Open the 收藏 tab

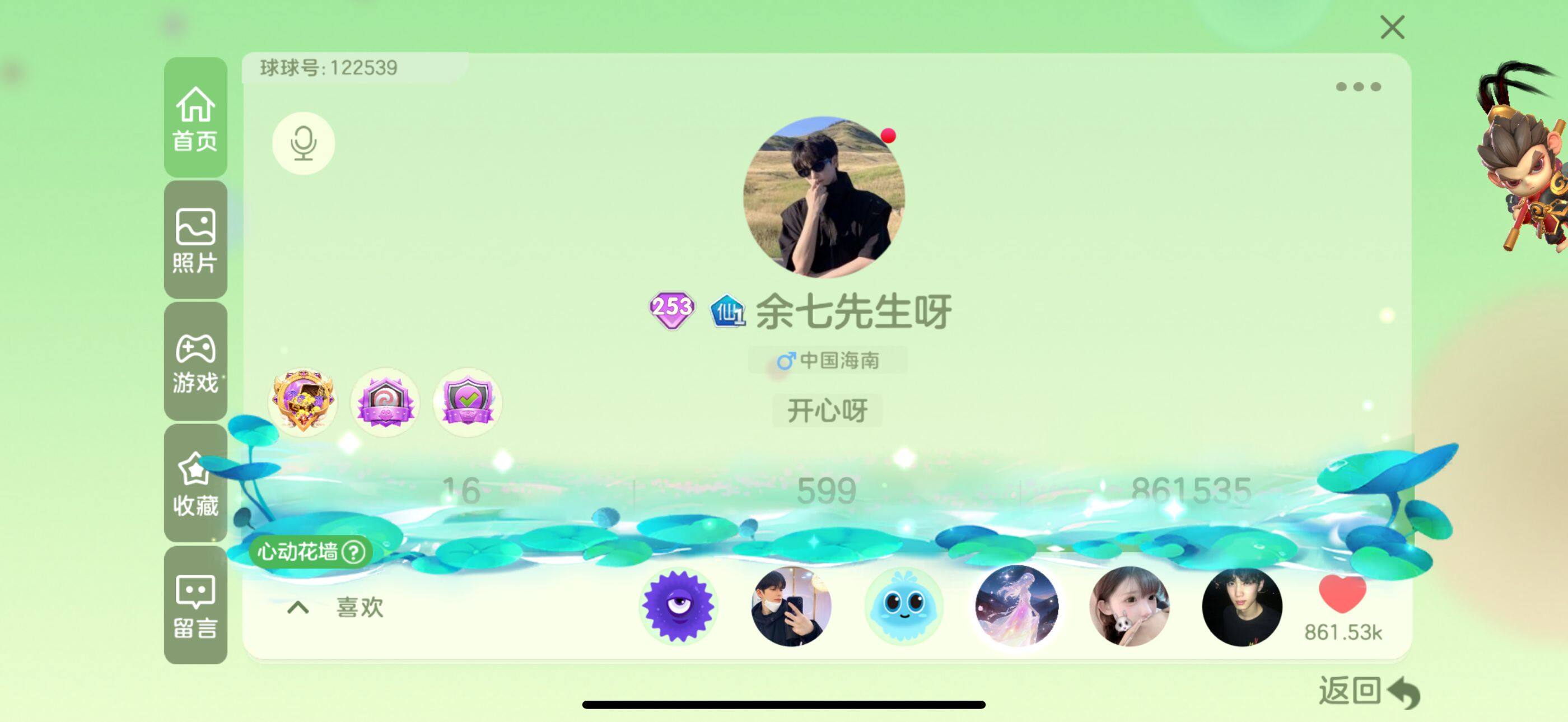pos(195,483)
